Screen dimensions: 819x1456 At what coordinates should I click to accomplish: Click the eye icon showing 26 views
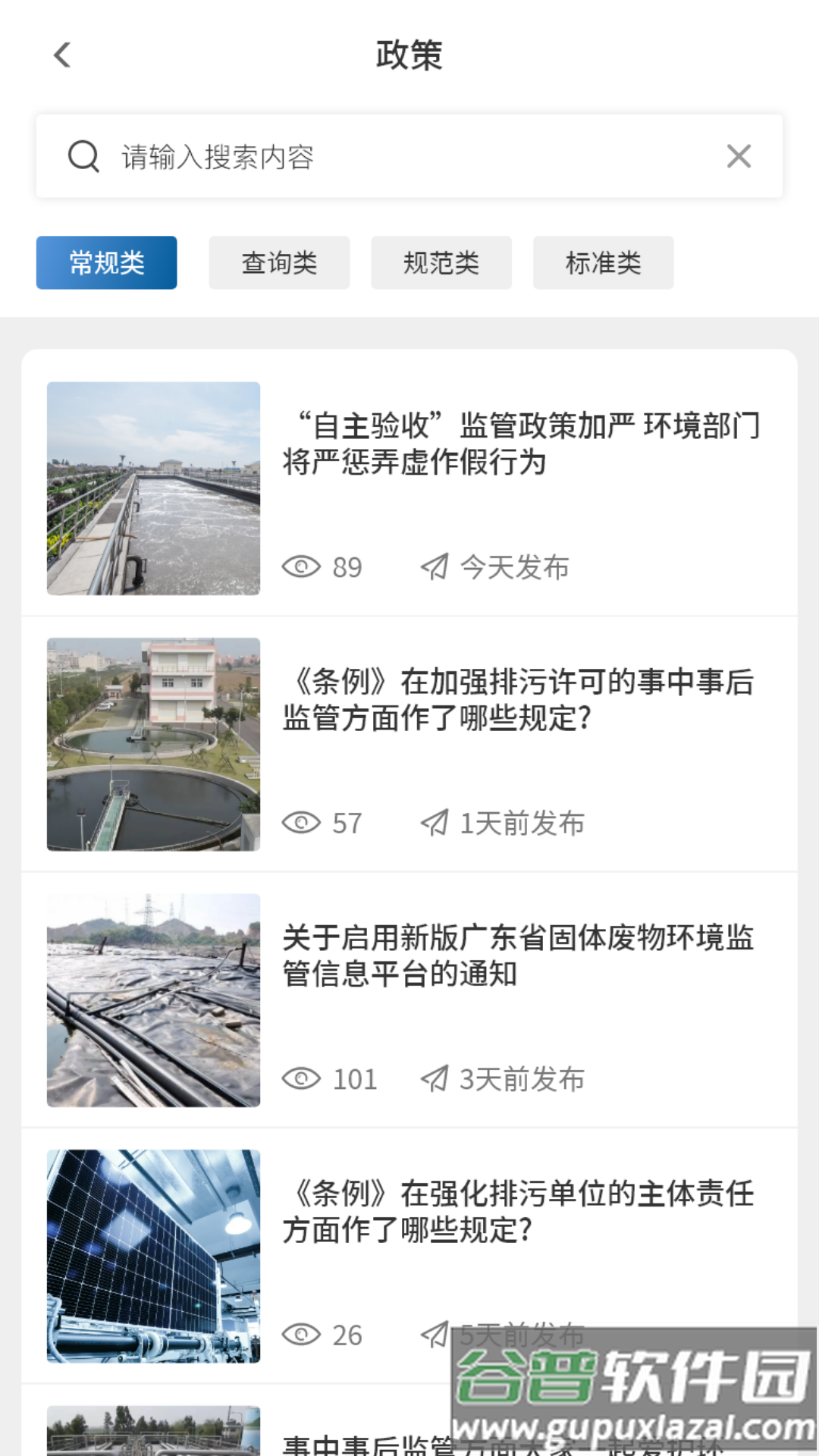303,1335
